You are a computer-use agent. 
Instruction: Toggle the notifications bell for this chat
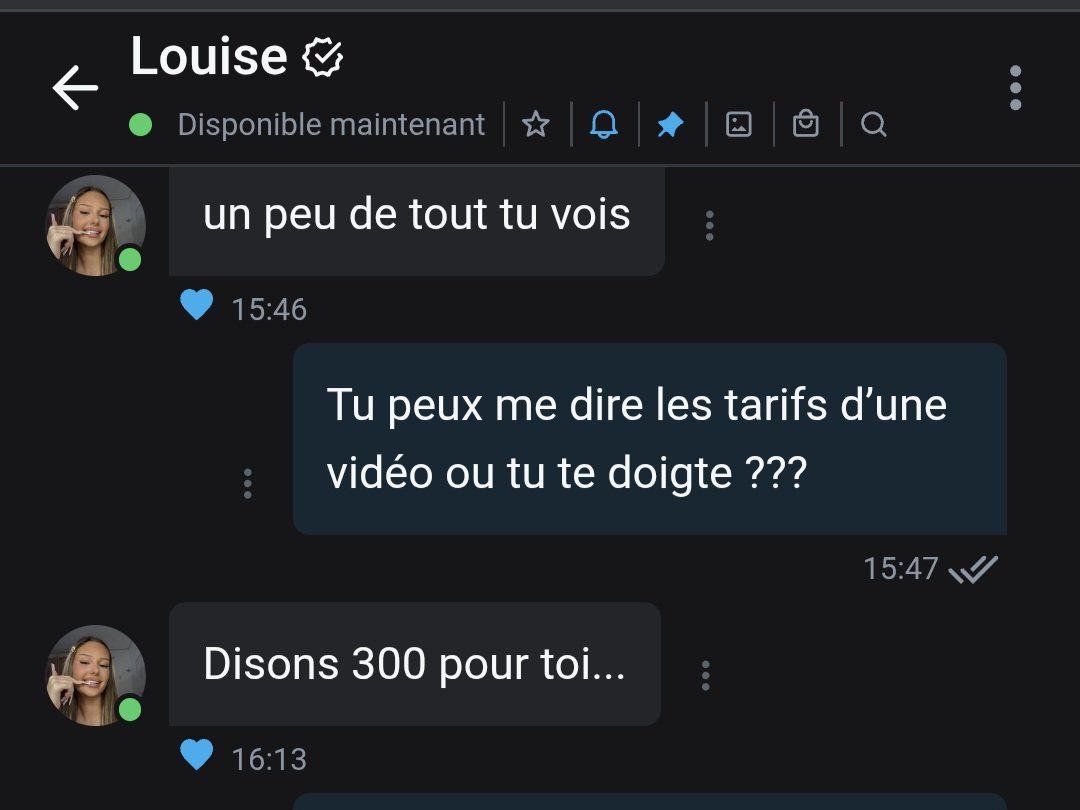[604, 125]
